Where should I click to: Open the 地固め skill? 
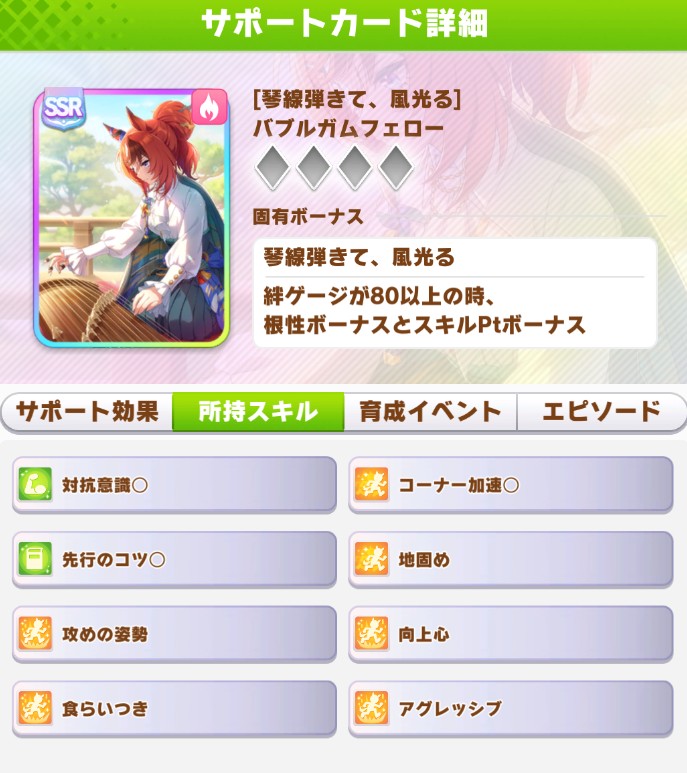pos(510,560)
